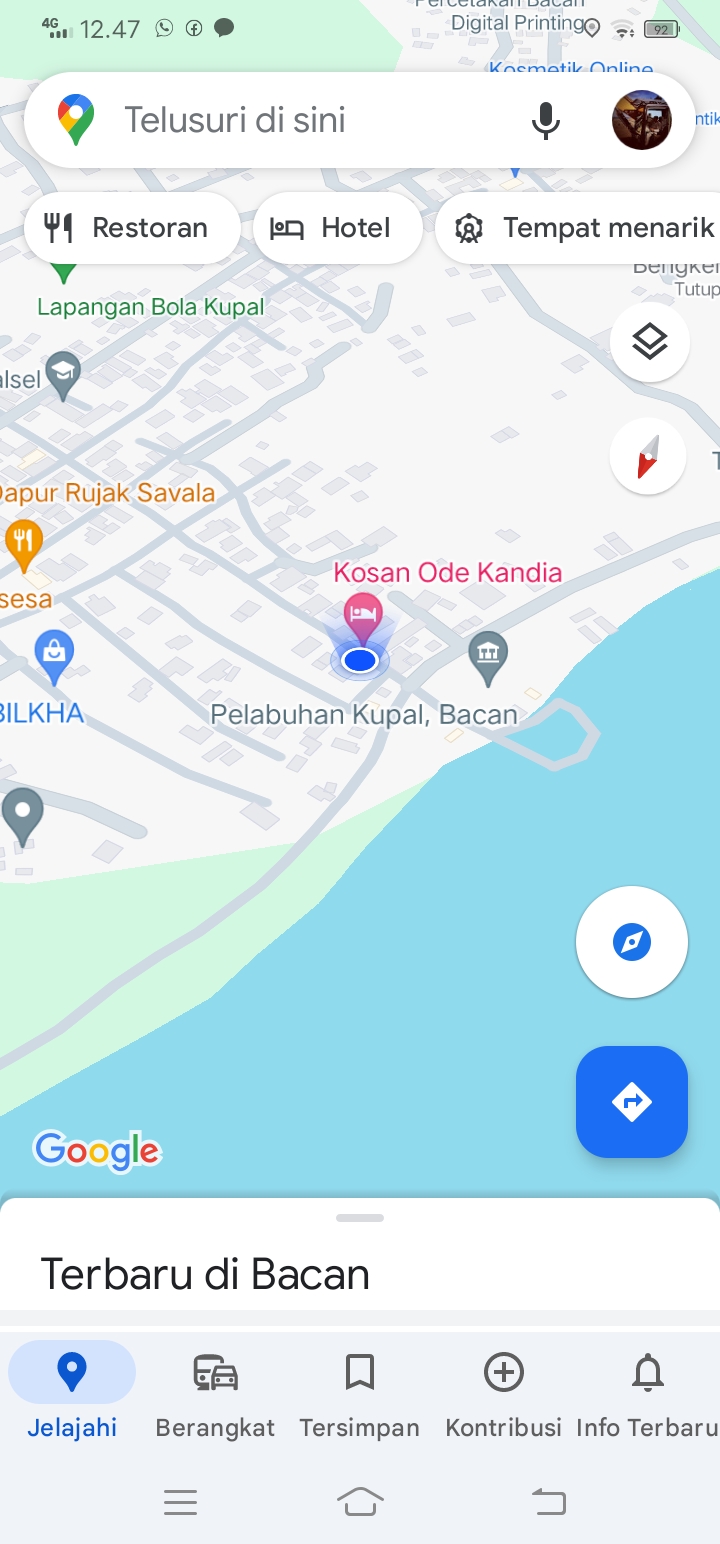Open the Kosan Ode Kandia pin

click(x=363, y=618)
